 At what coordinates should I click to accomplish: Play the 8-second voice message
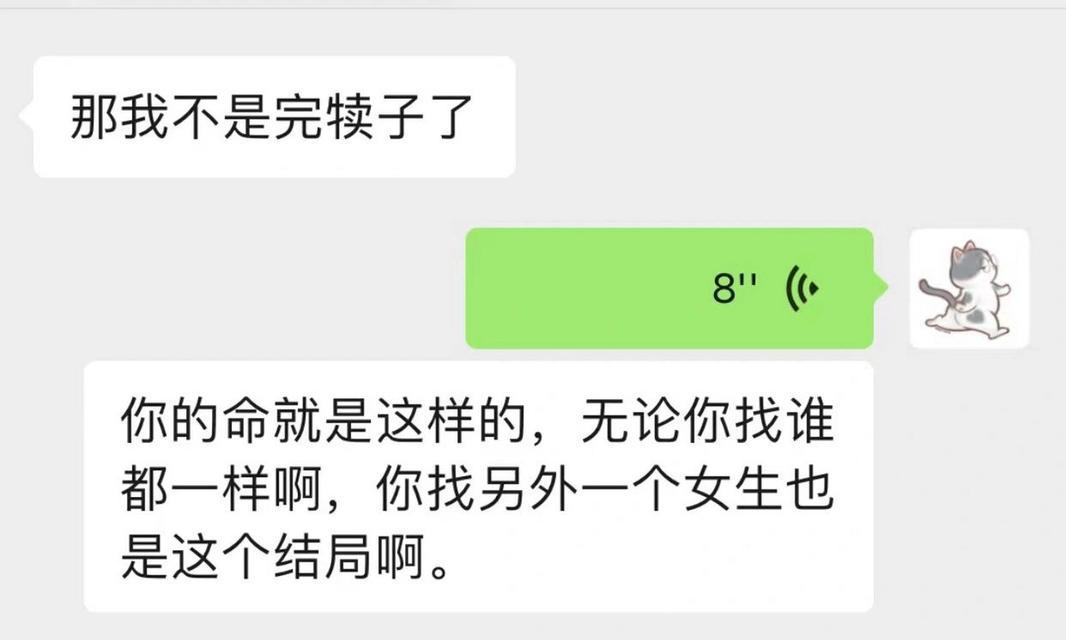[x=670, y=288]
